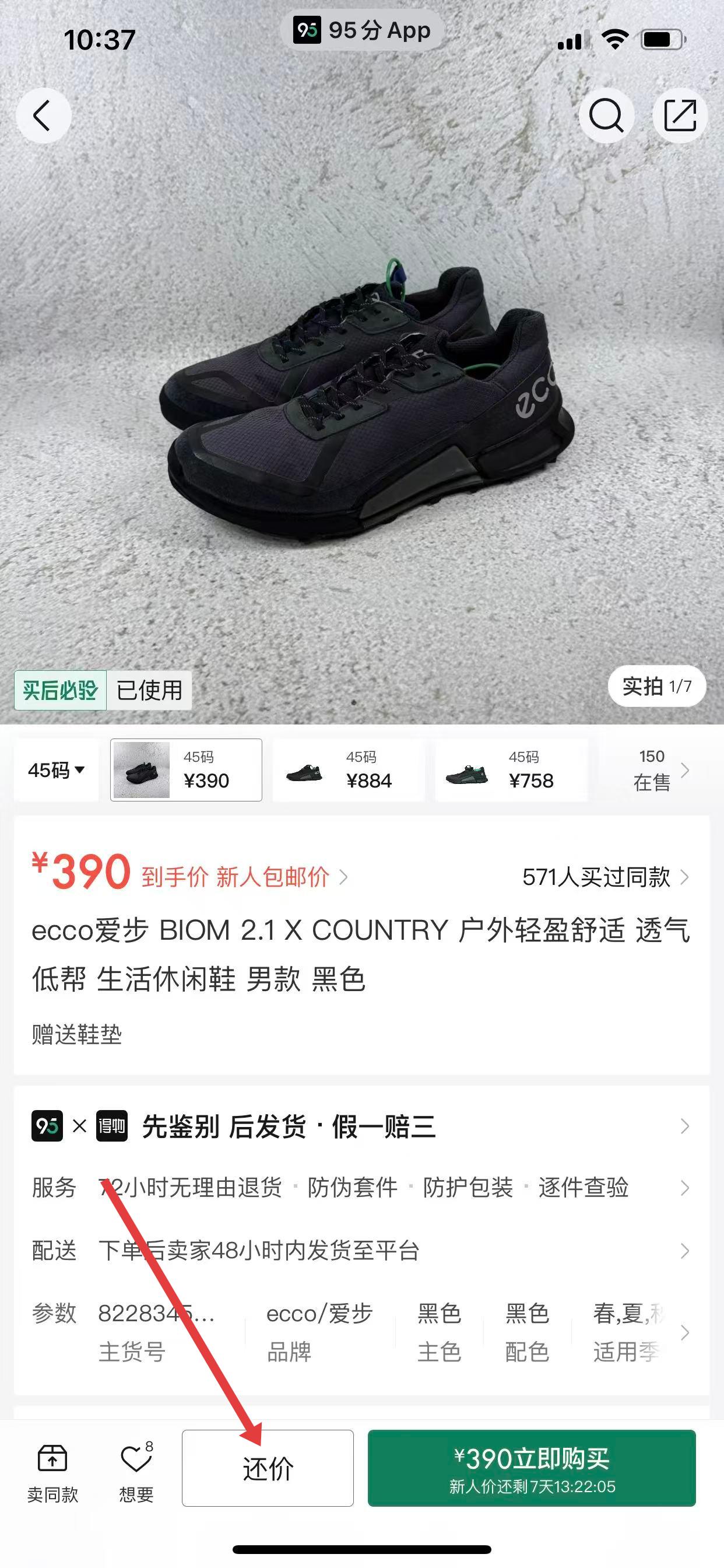Image resolution: width=724 pixels, height=1568 pixels.
Task: Open the 45码 size dropdown
Action: pos(56,770)
